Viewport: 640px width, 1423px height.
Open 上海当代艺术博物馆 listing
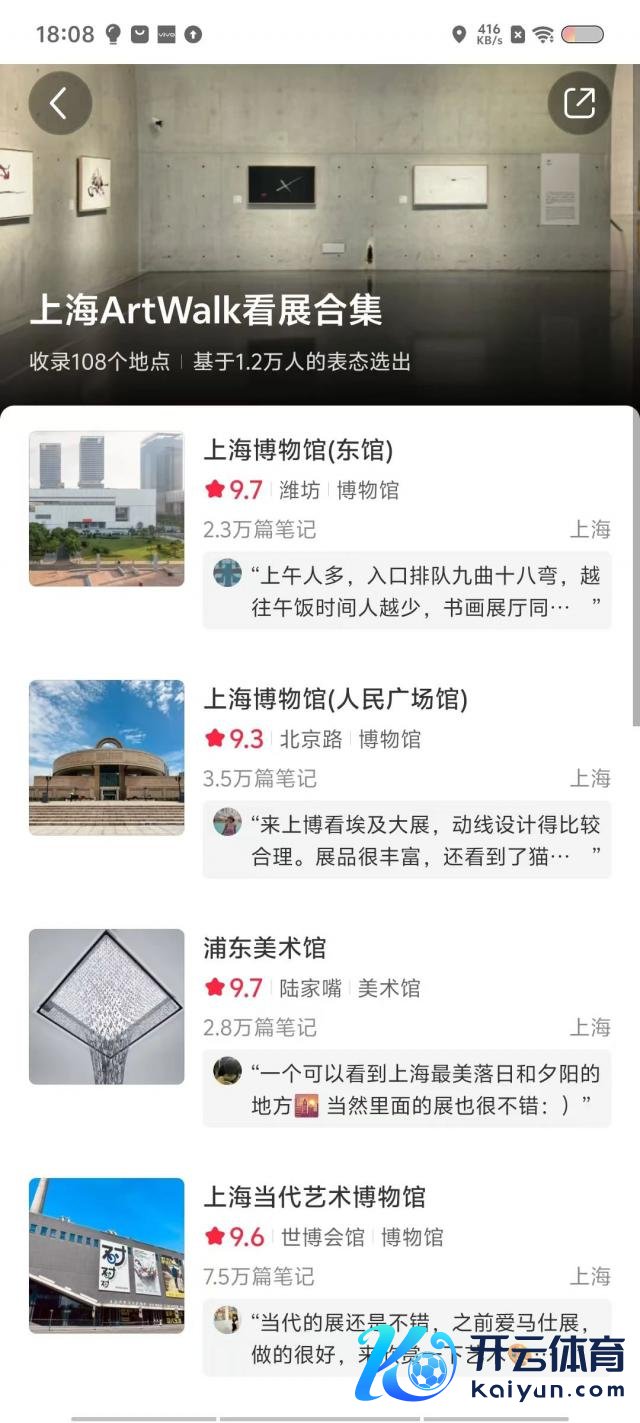coord(314,1197)
